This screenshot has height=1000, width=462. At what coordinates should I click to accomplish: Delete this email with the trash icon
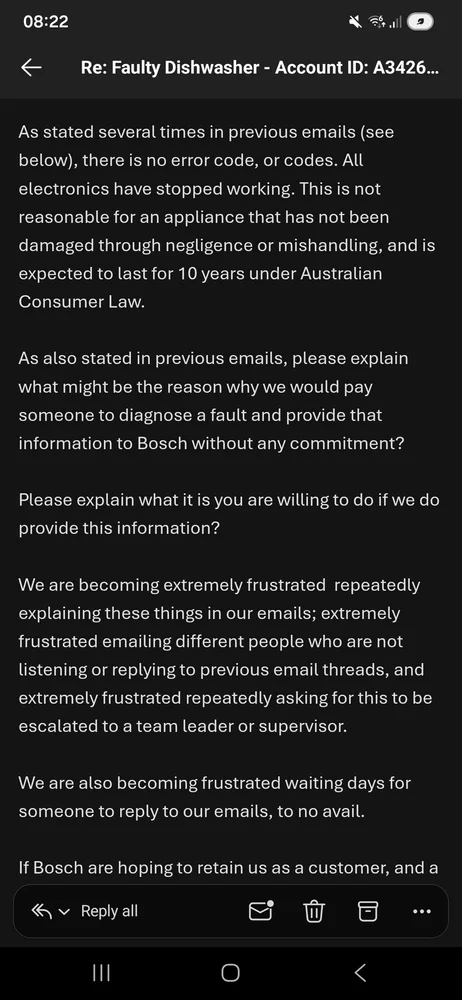pos(313,912)
